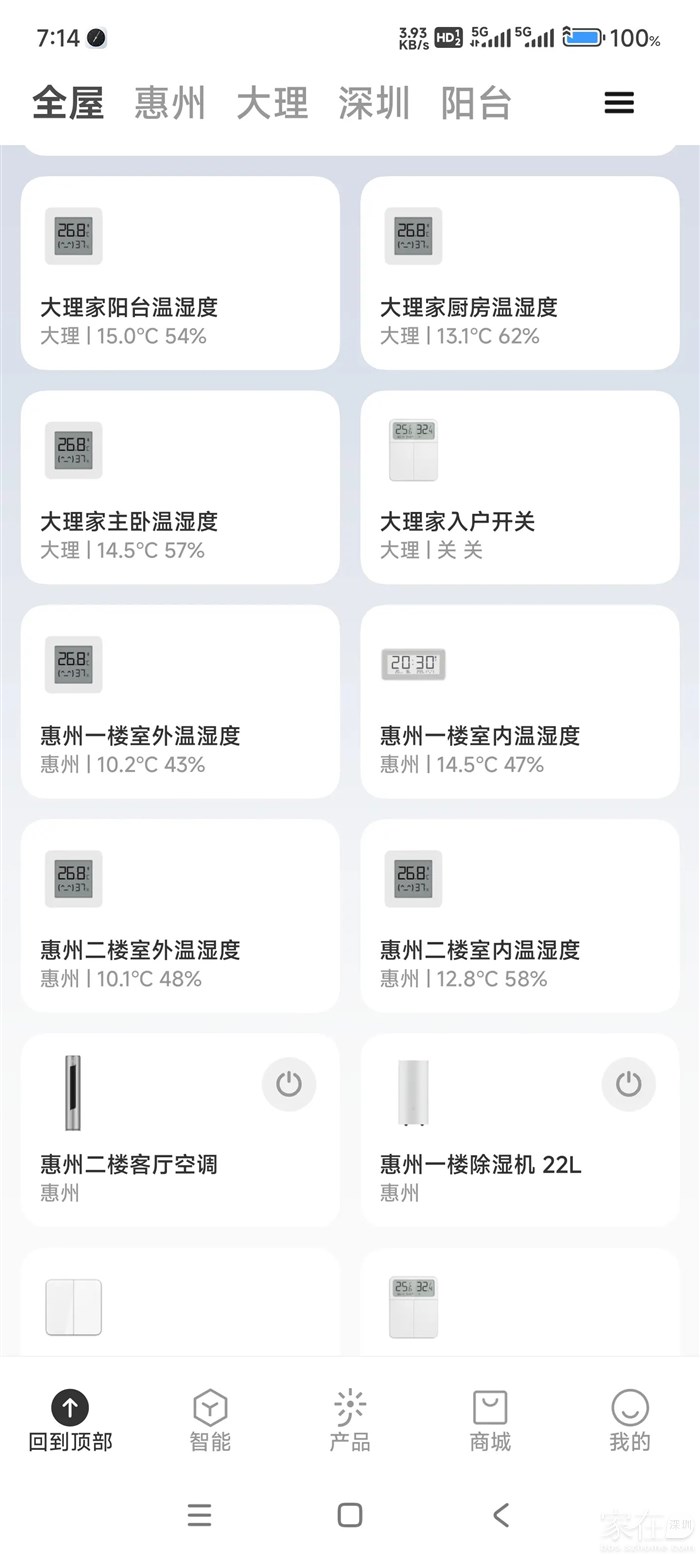View 惠州二楼室外温湿度 sensor details

[x=180, y=916]
